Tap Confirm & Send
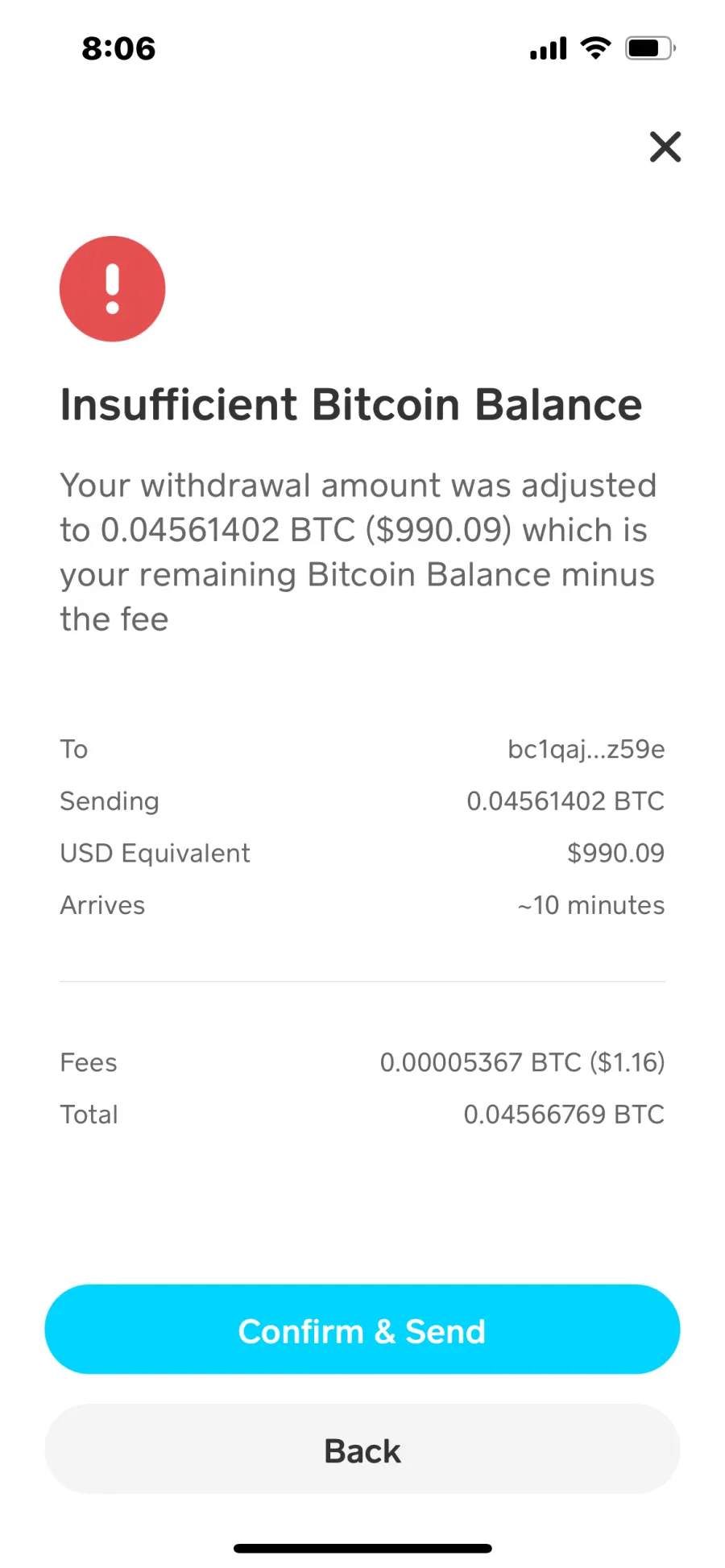Viewport: 725px width, 1568px height. 362,1330
